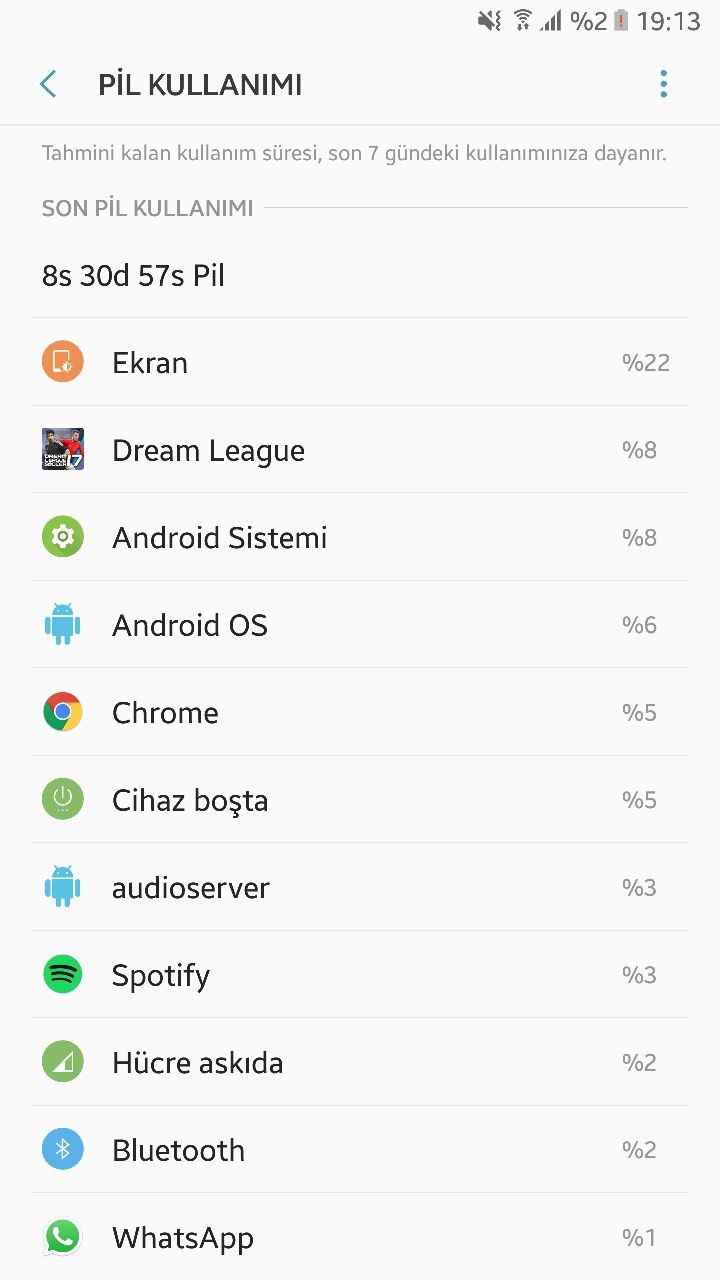Open Ekran battery usage details
Viewport: 720px width, 1280px height.
(359, 362)
